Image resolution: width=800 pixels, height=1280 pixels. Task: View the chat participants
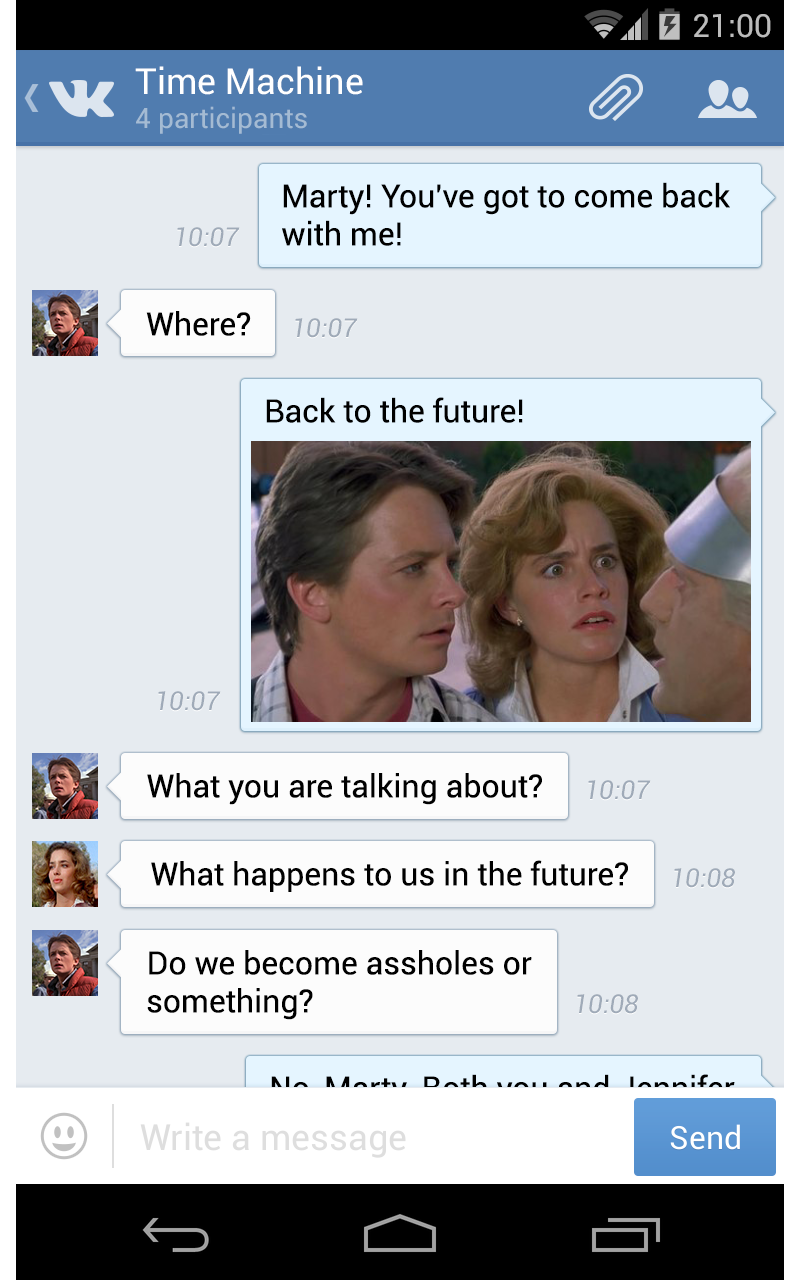(726, 98)
